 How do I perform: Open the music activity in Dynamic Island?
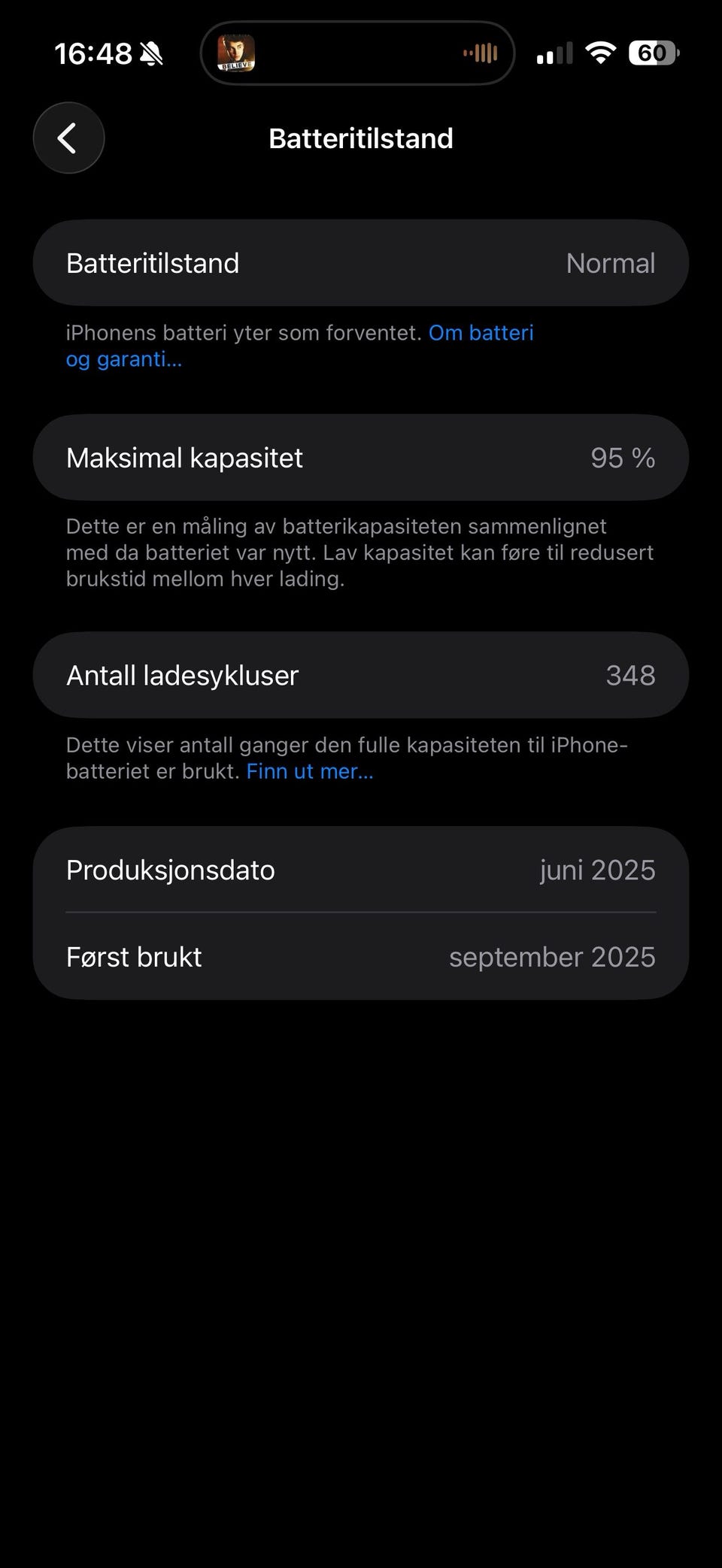tap(357, 53)
